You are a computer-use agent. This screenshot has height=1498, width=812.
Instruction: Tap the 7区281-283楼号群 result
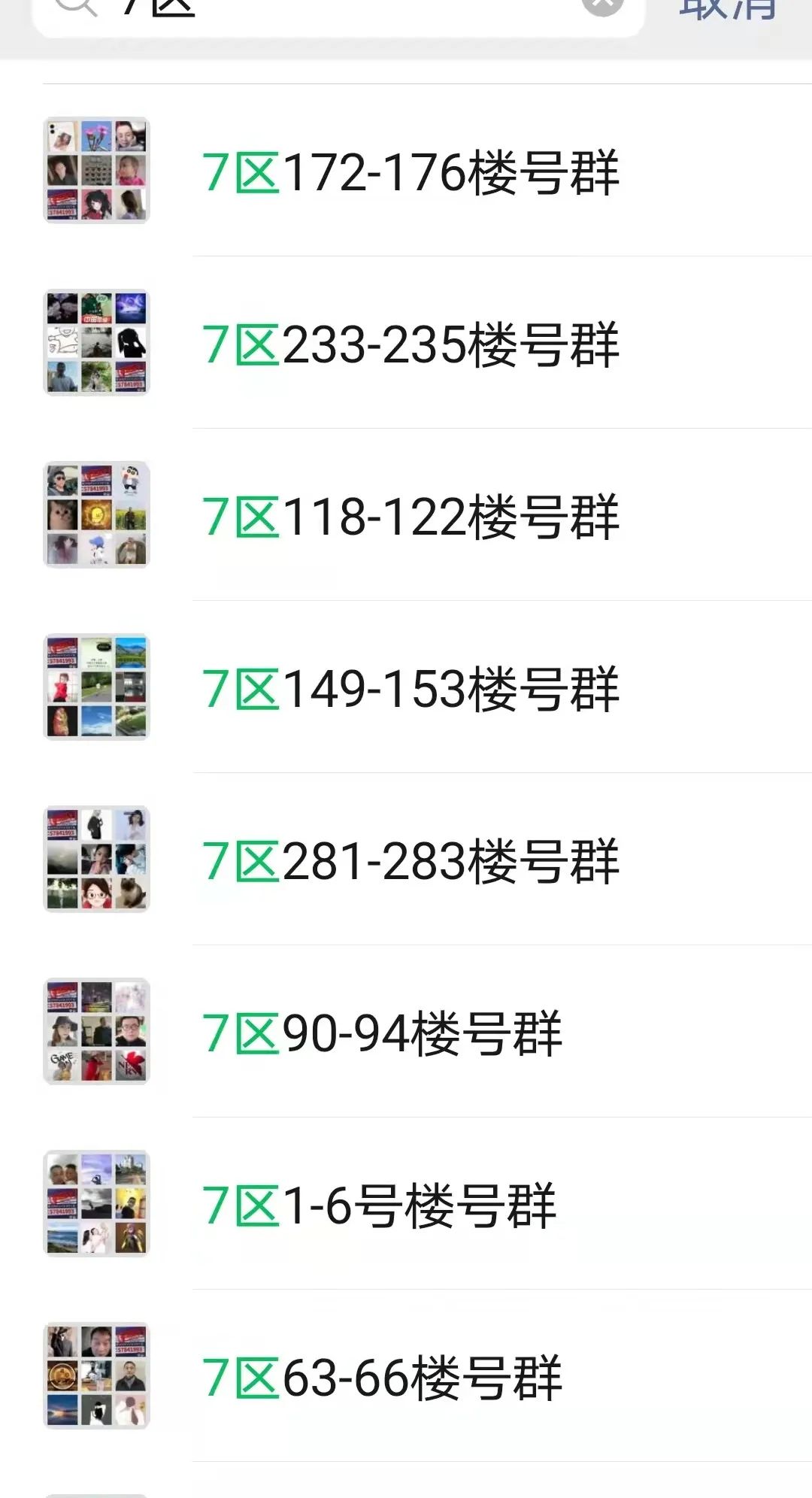tap(411, 860)
